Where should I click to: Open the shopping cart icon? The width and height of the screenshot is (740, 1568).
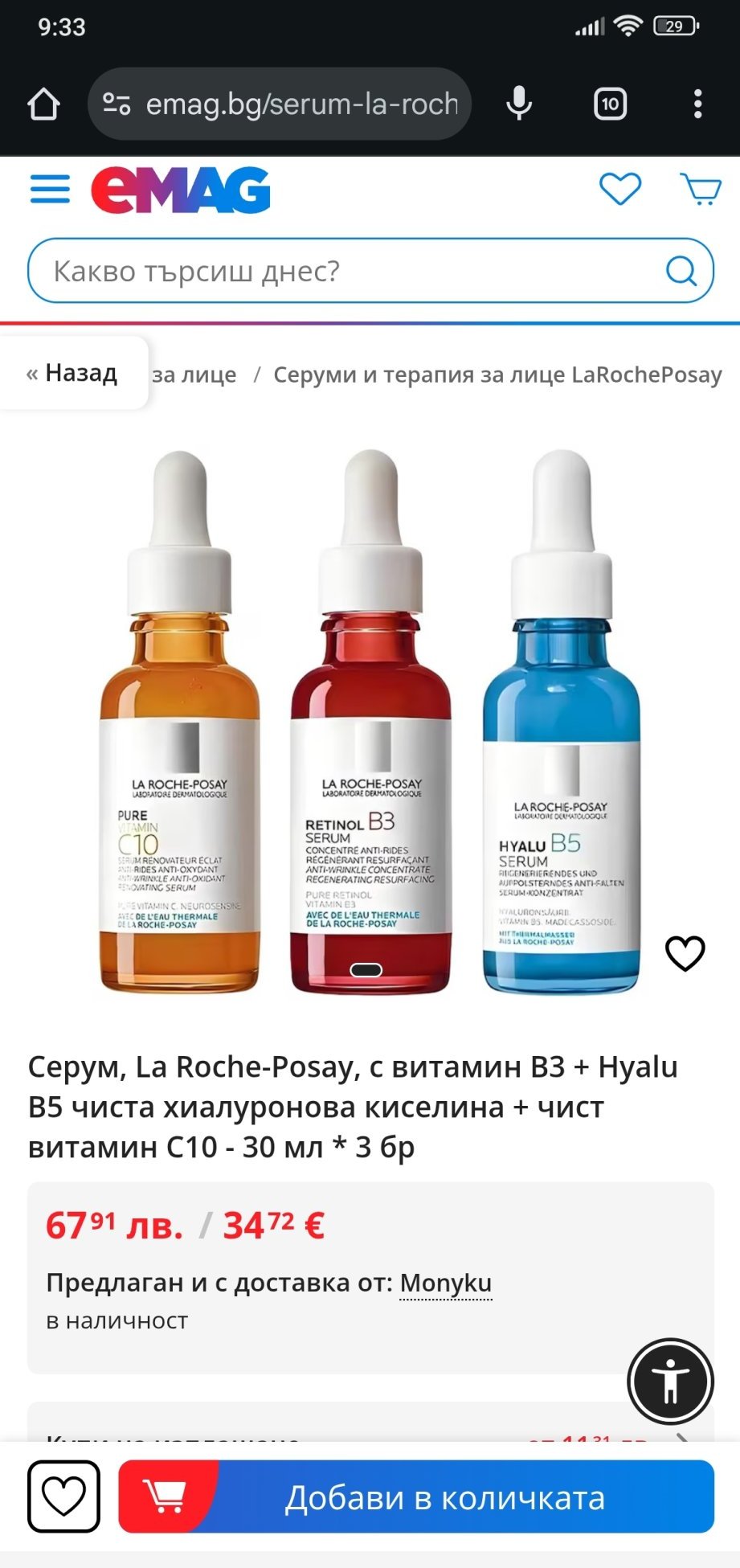[701, 190]
